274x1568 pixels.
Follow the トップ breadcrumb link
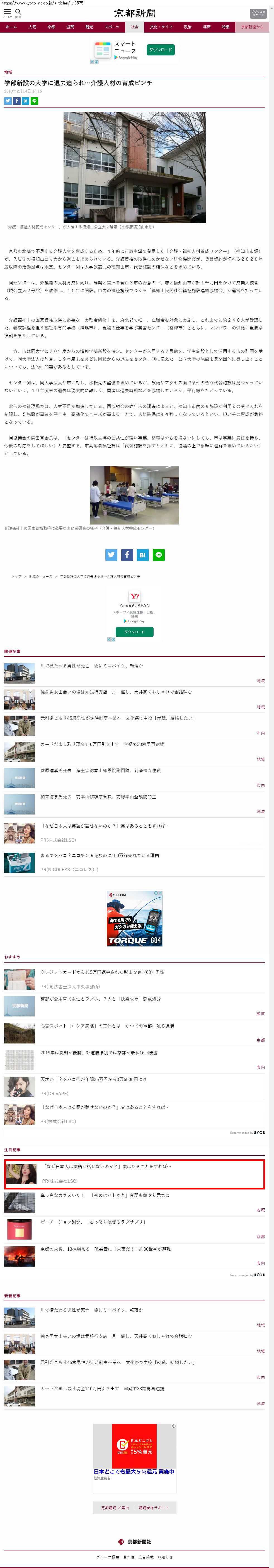pos(16,576)
